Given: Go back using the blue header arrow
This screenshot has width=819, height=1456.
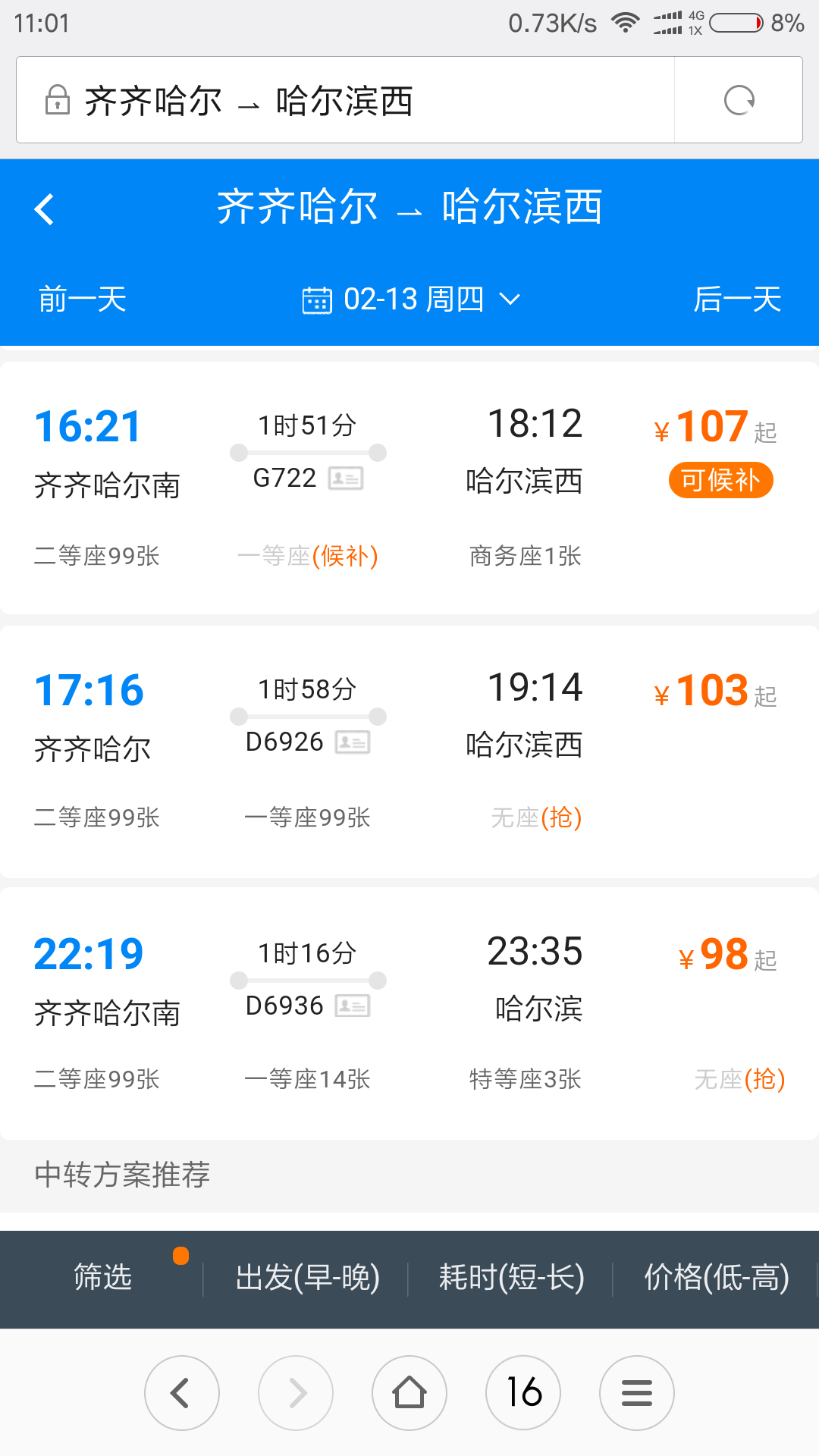Looking at the screenshot, I should [45, 209].
